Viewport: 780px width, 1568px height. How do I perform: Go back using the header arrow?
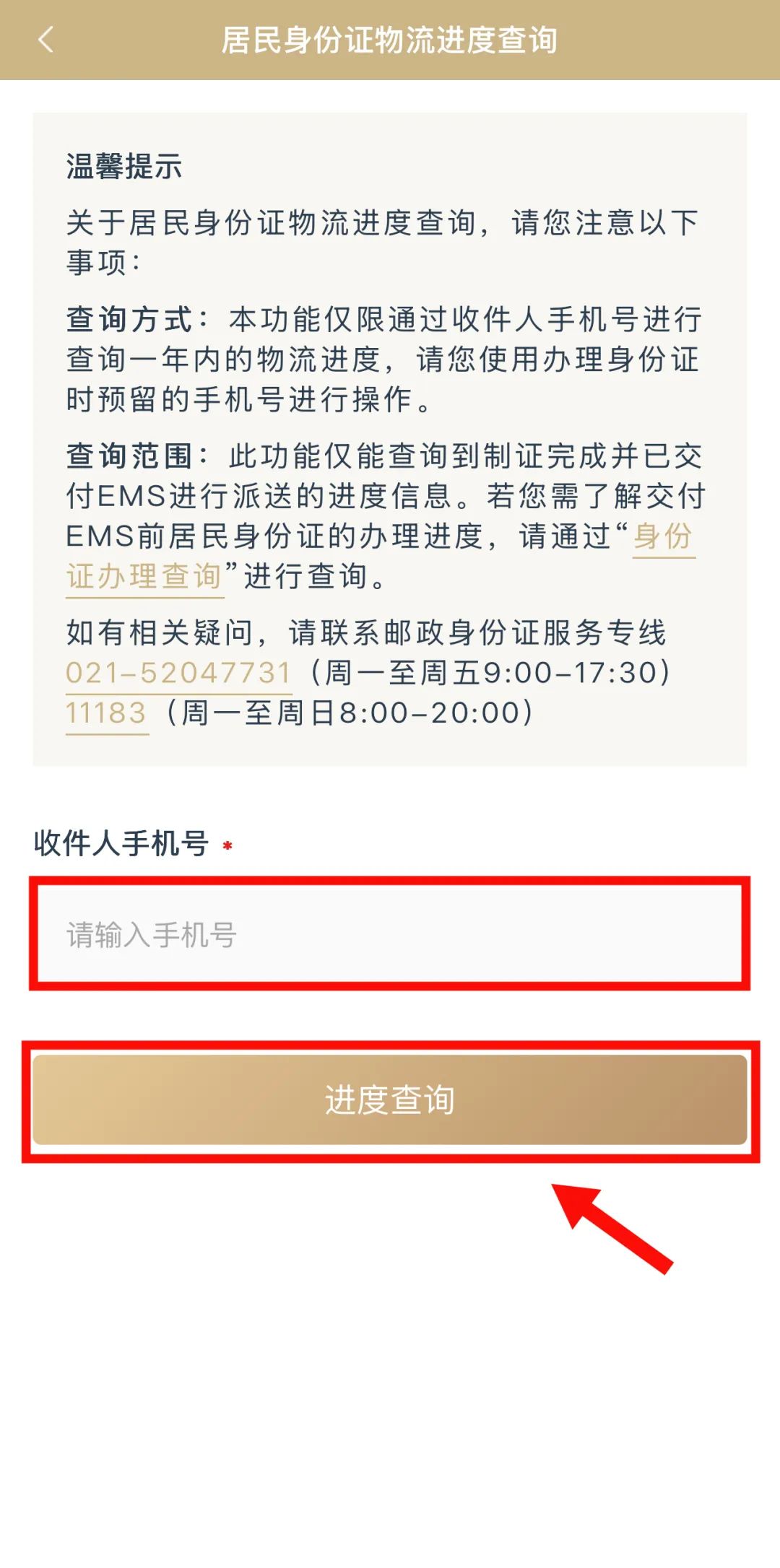point(46,40)
